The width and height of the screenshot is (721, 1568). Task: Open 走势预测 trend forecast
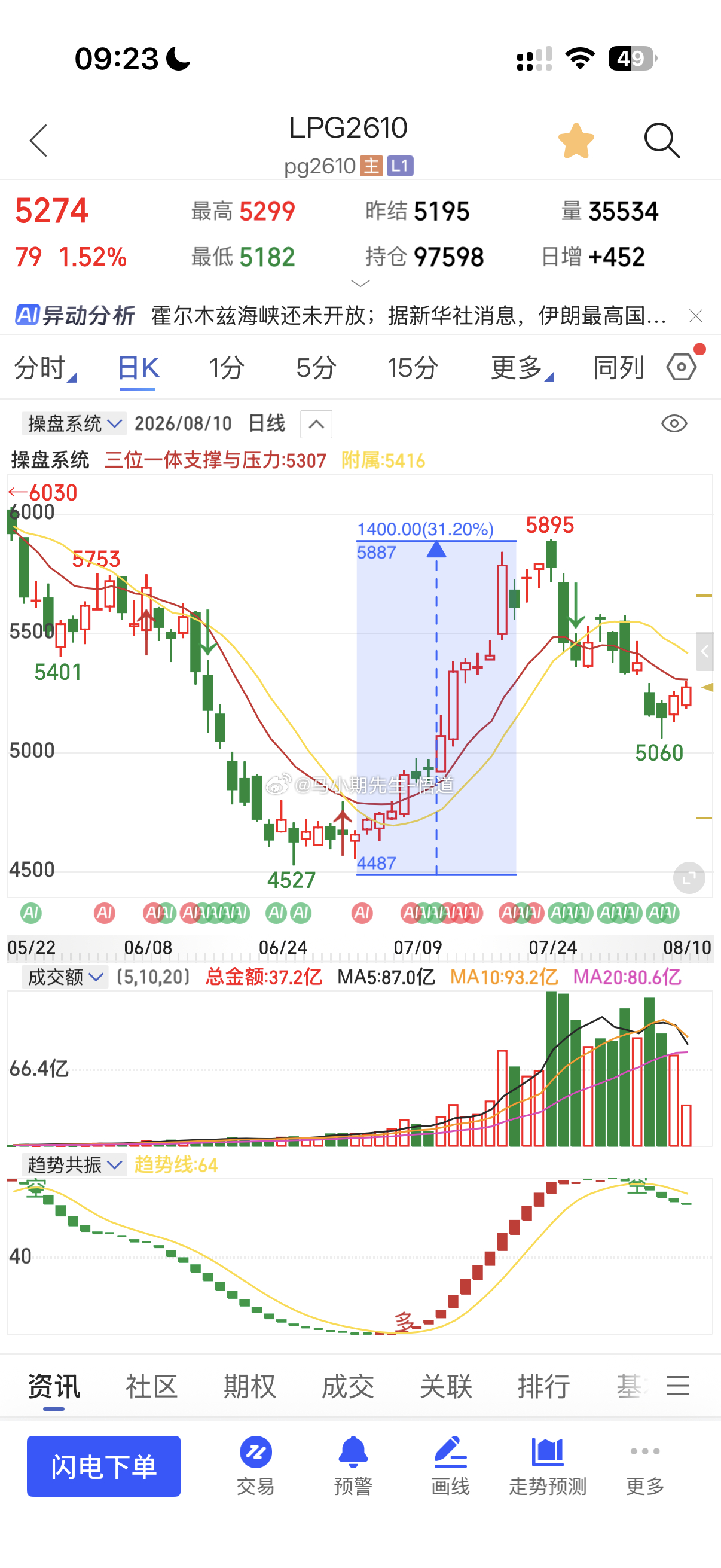click(x=548, y=1466)
